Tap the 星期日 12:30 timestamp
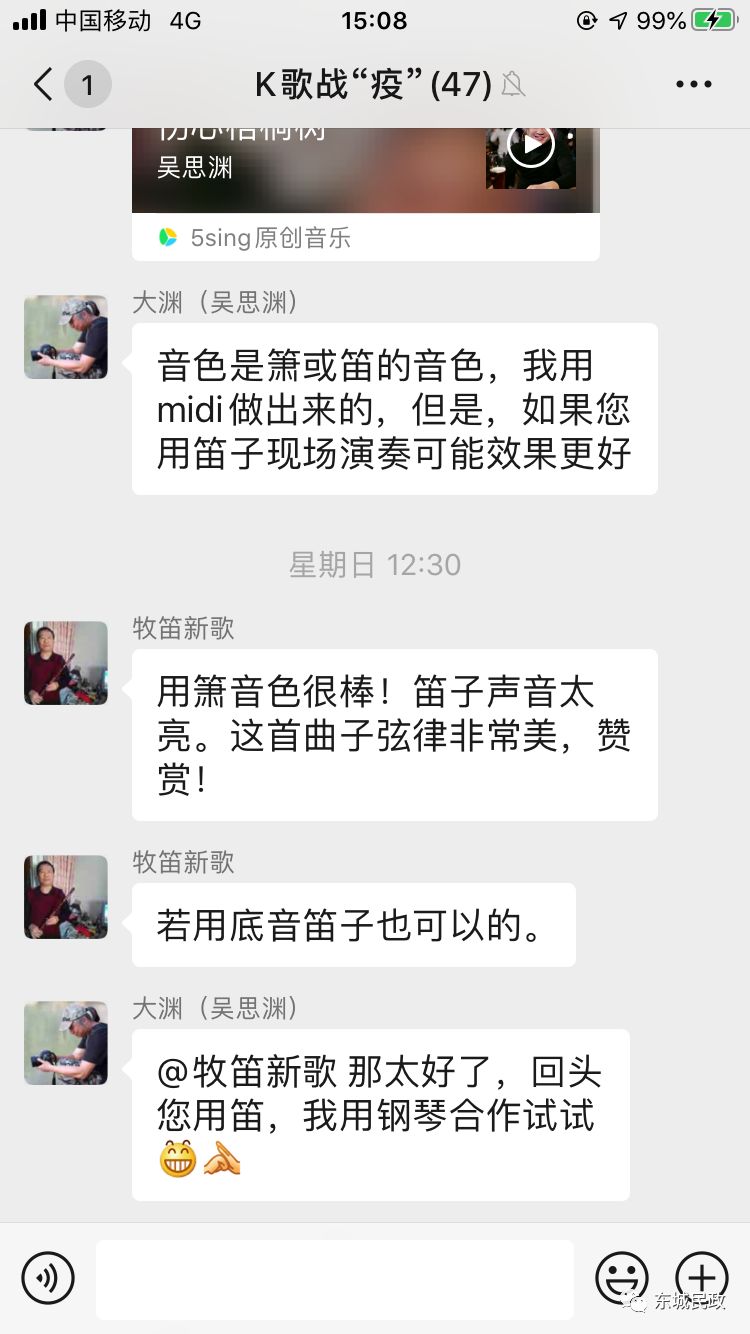The height and width of the screenshot is (1334, 750). coord(375,564)
